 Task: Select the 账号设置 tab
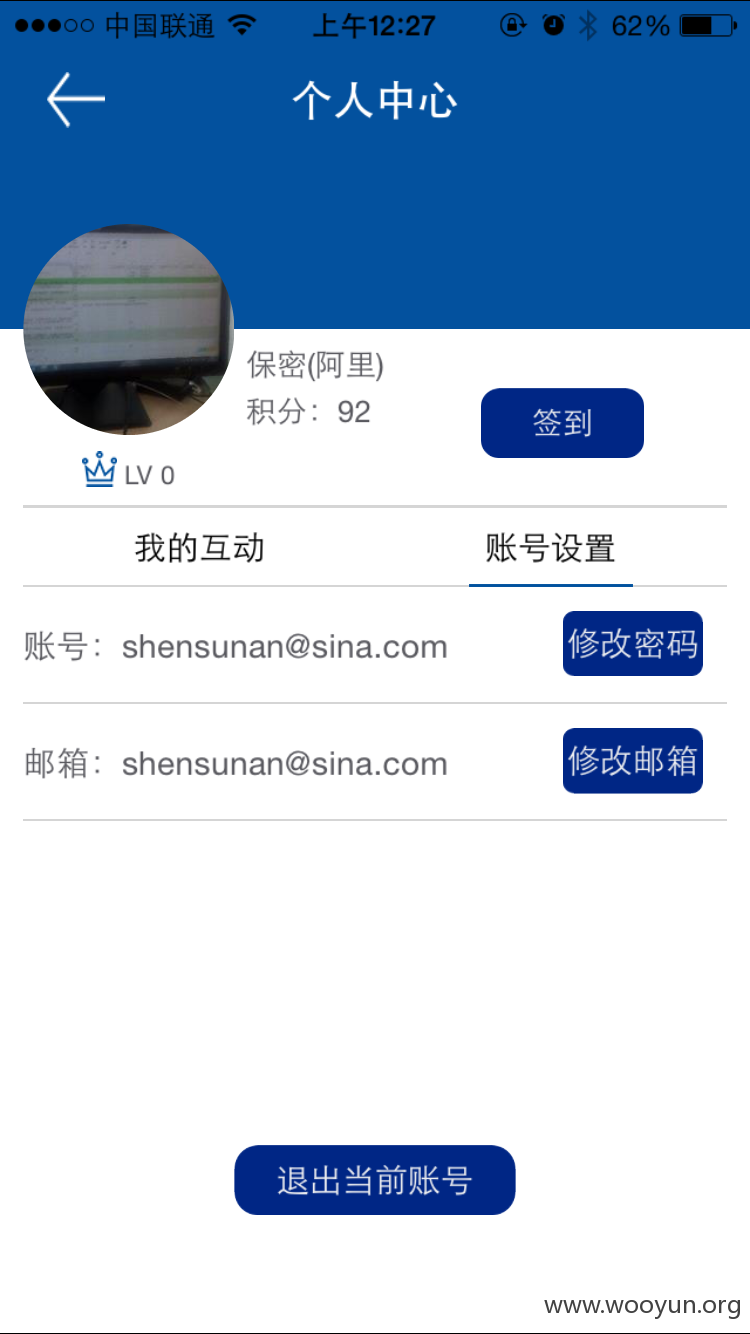click(550, 548)
